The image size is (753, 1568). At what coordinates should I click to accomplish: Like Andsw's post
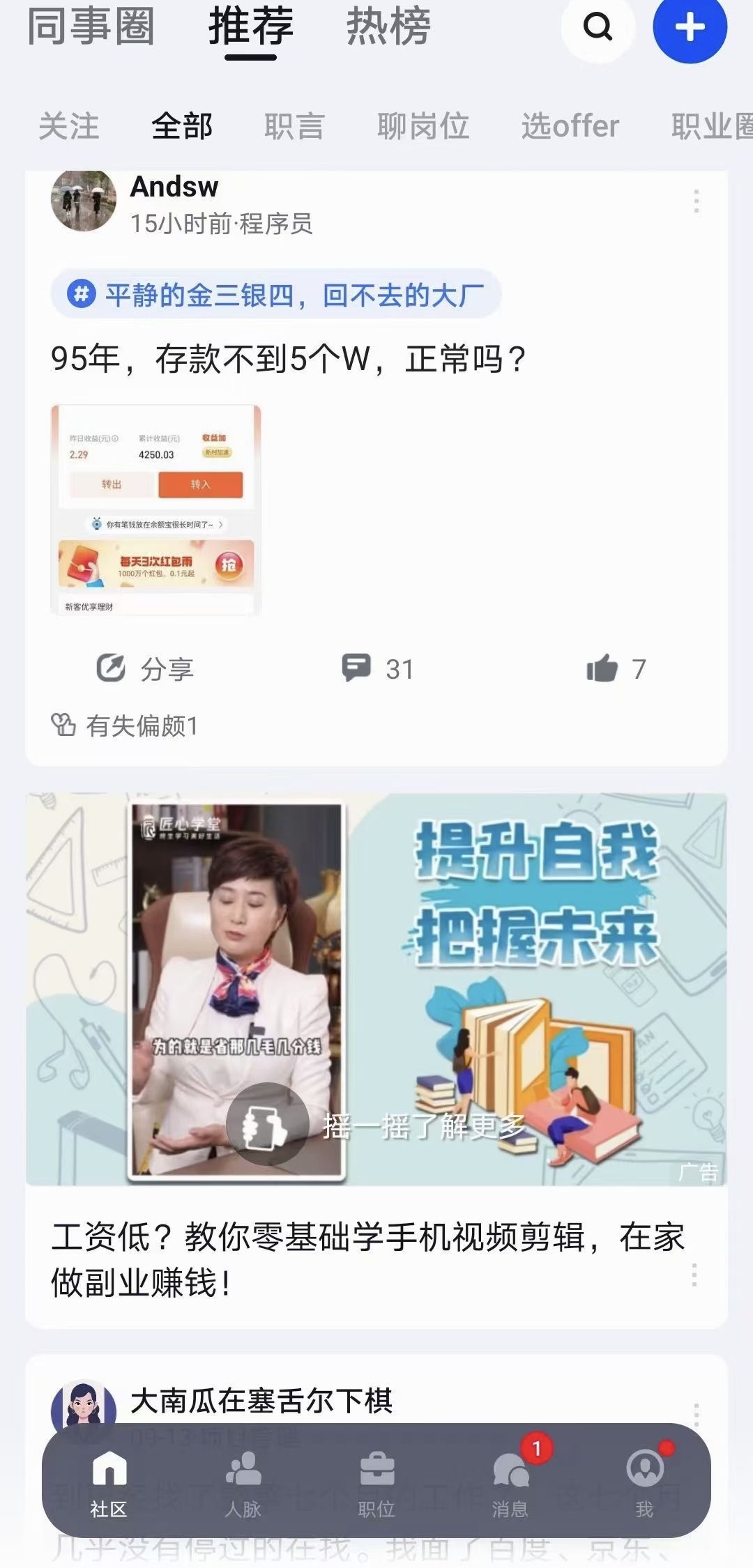(x=616, y=668)
